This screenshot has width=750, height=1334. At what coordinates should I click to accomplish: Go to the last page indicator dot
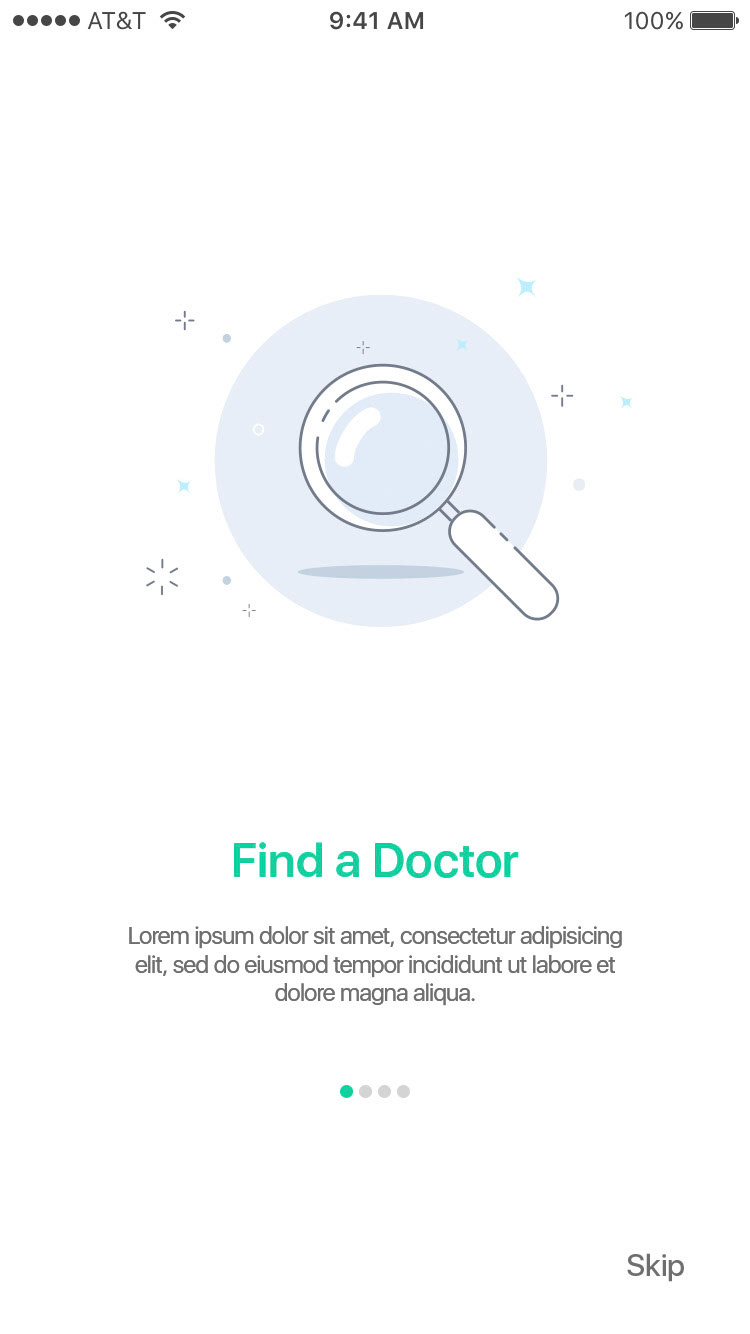(x=403, y=1091)
